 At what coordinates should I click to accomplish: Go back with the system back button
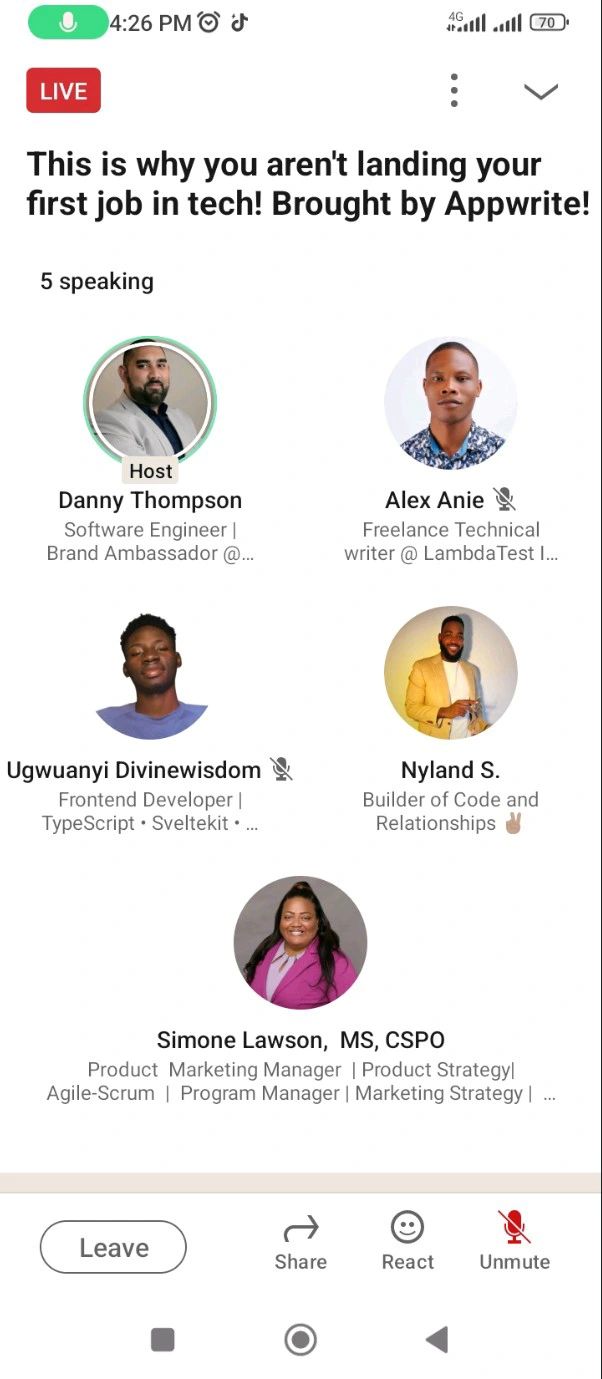click(437, 1339)
